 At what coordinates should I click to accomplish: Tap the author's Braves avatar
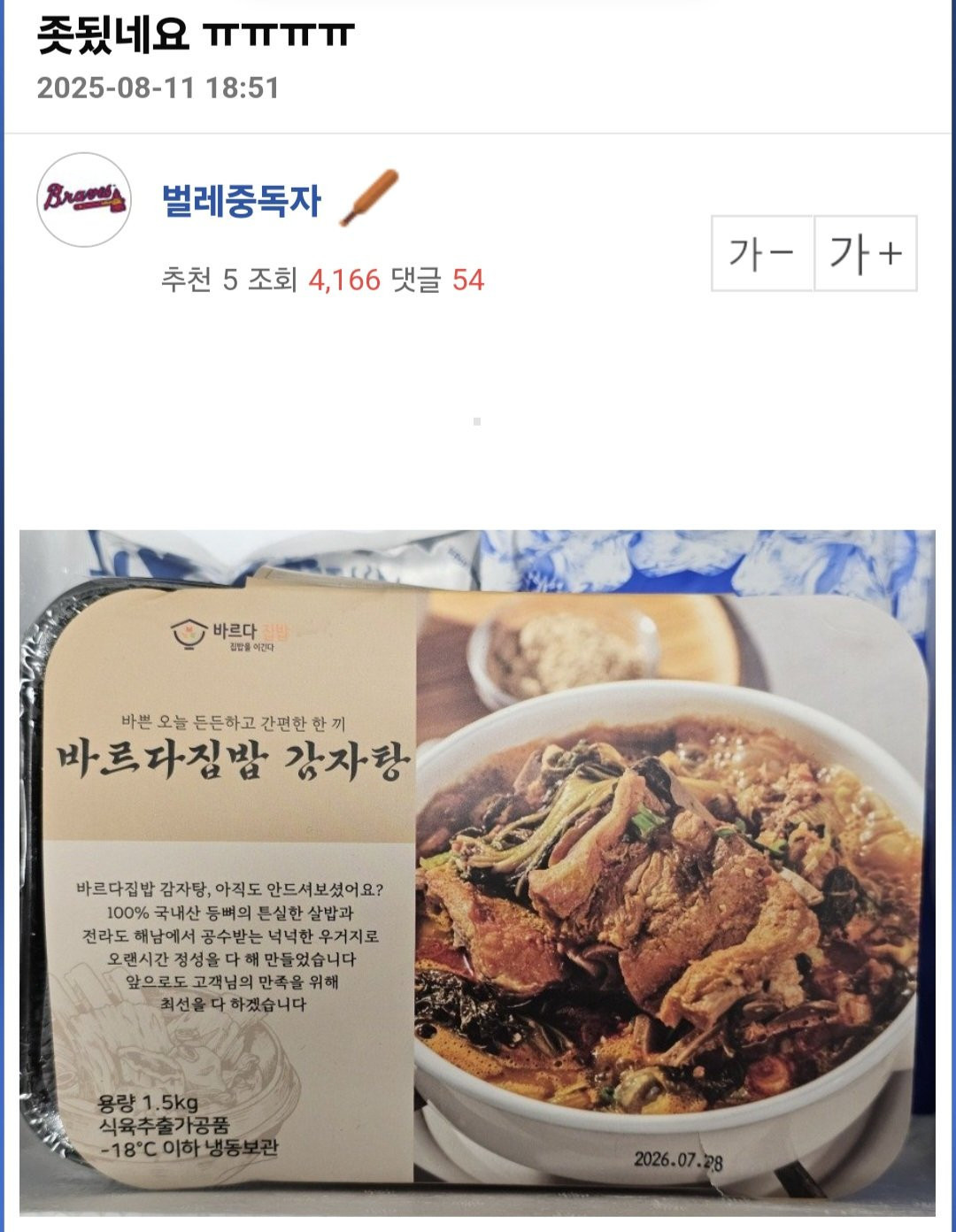coord(84,199)
